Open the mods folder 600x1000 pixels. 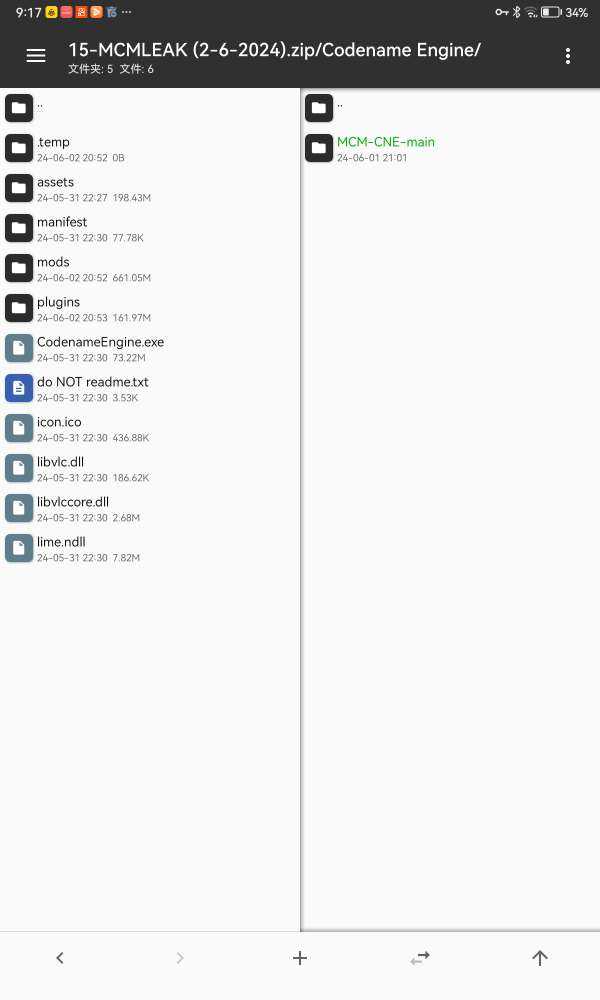150,268
